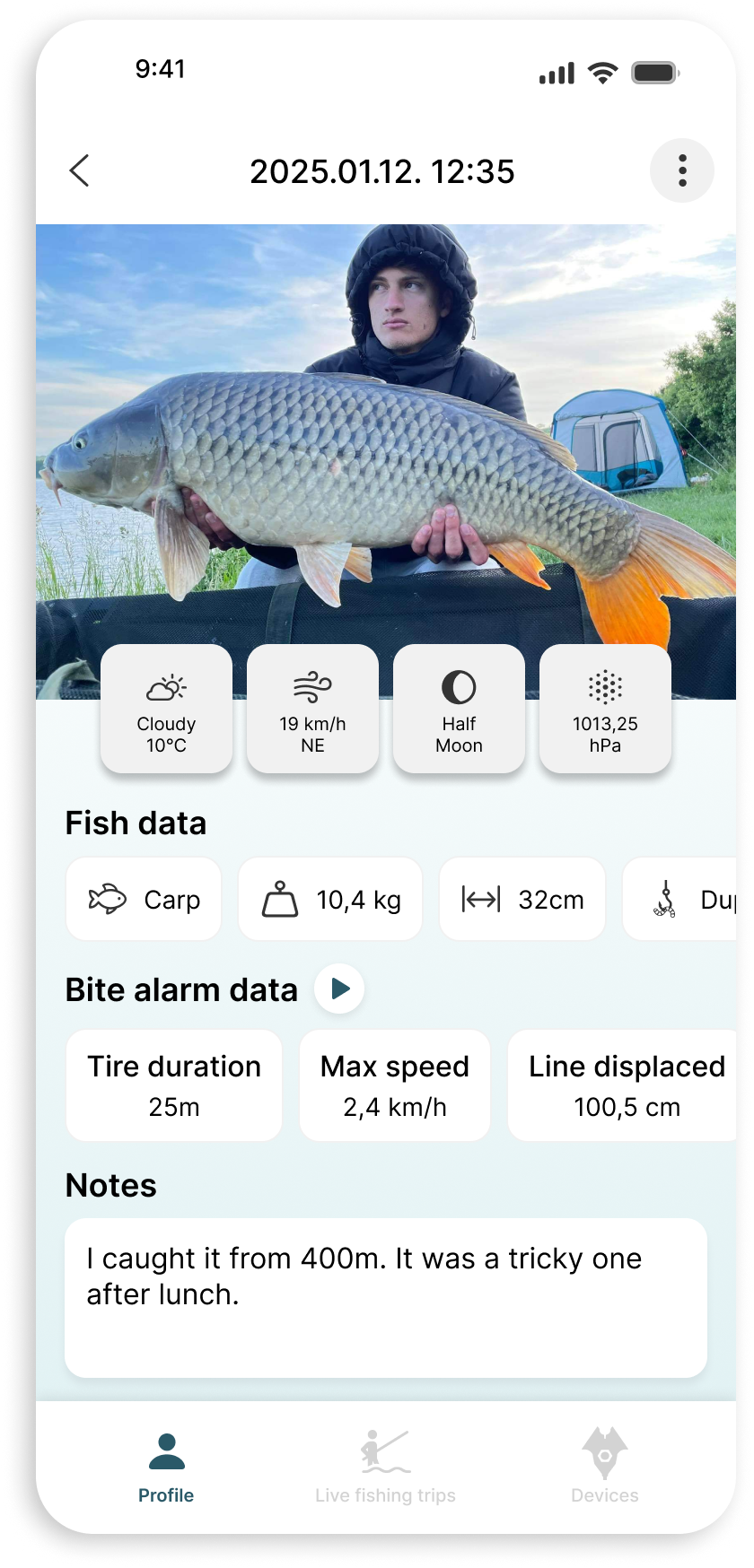Edit the Notes text field
The height and width of the screenshot is (1568, 754).
click(x=386, y=1296)
